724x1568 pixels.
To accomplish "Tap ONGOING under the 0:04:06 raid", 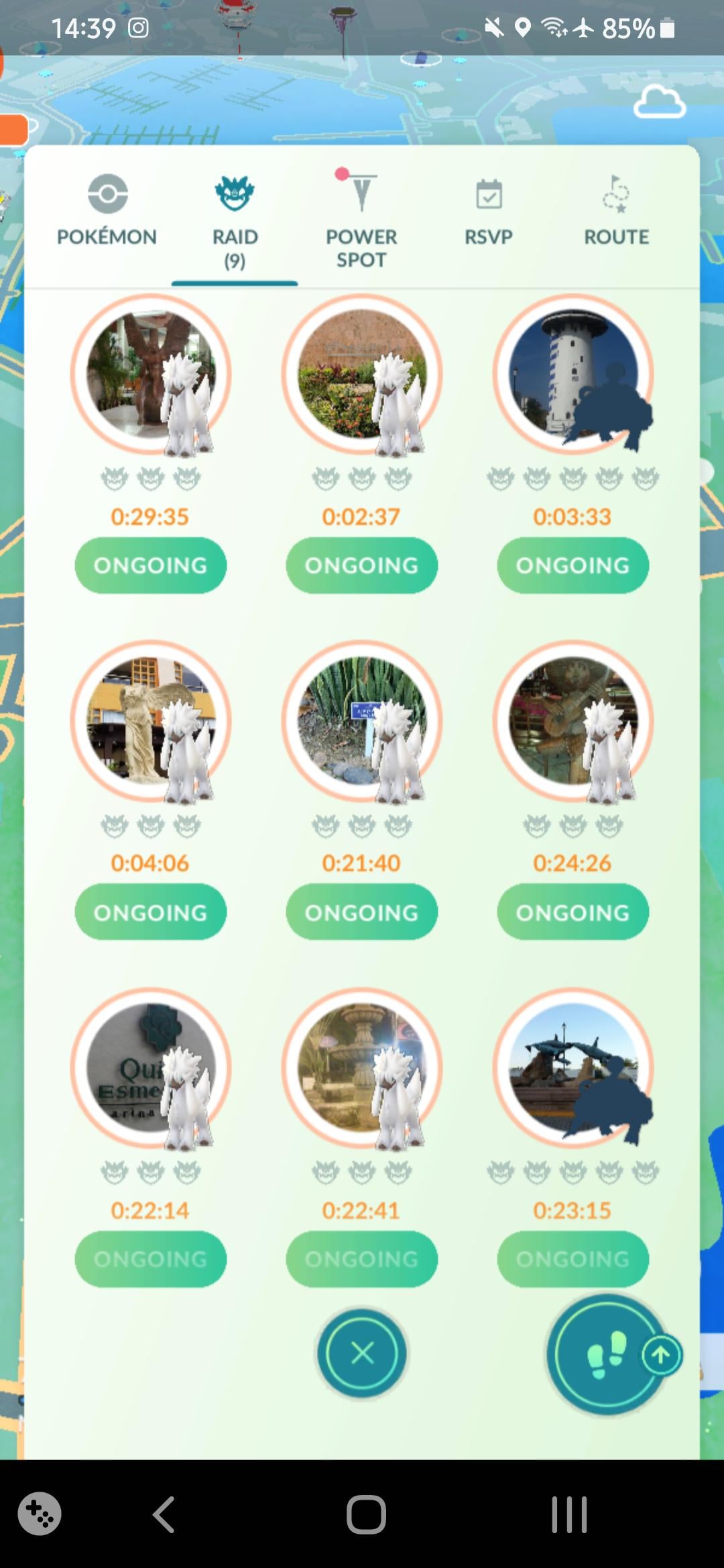I will coord(151,912).
